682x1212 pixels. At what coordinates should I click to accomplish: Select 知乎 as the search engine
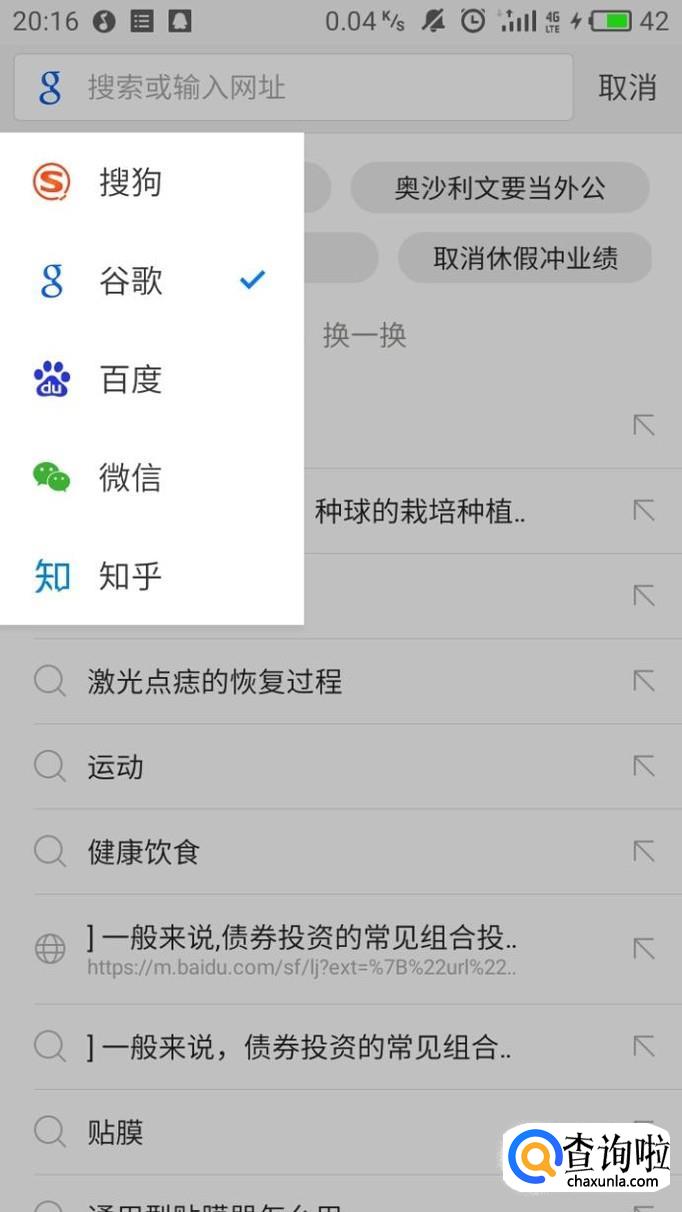151,575
